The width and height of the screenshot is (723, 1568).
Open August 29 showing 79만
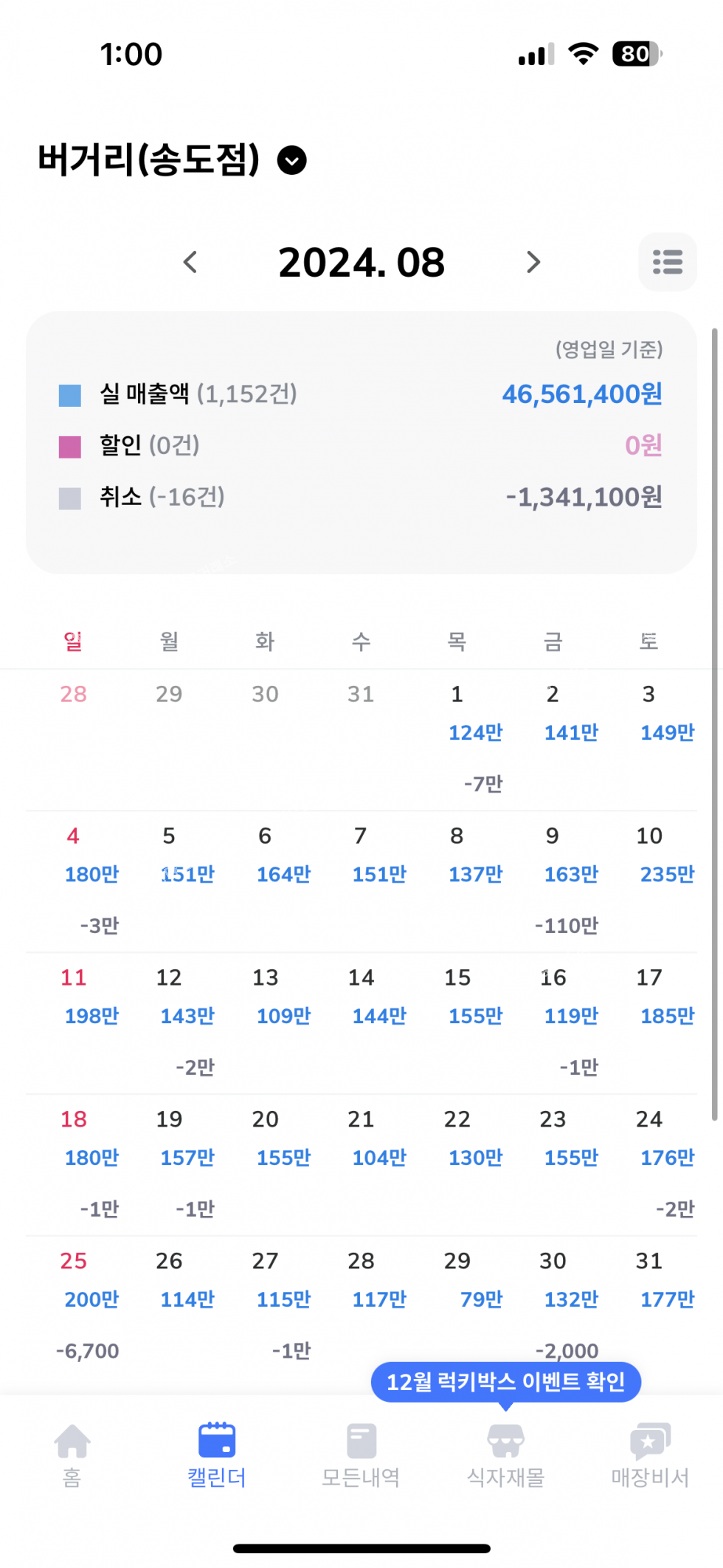point(480,1299)
